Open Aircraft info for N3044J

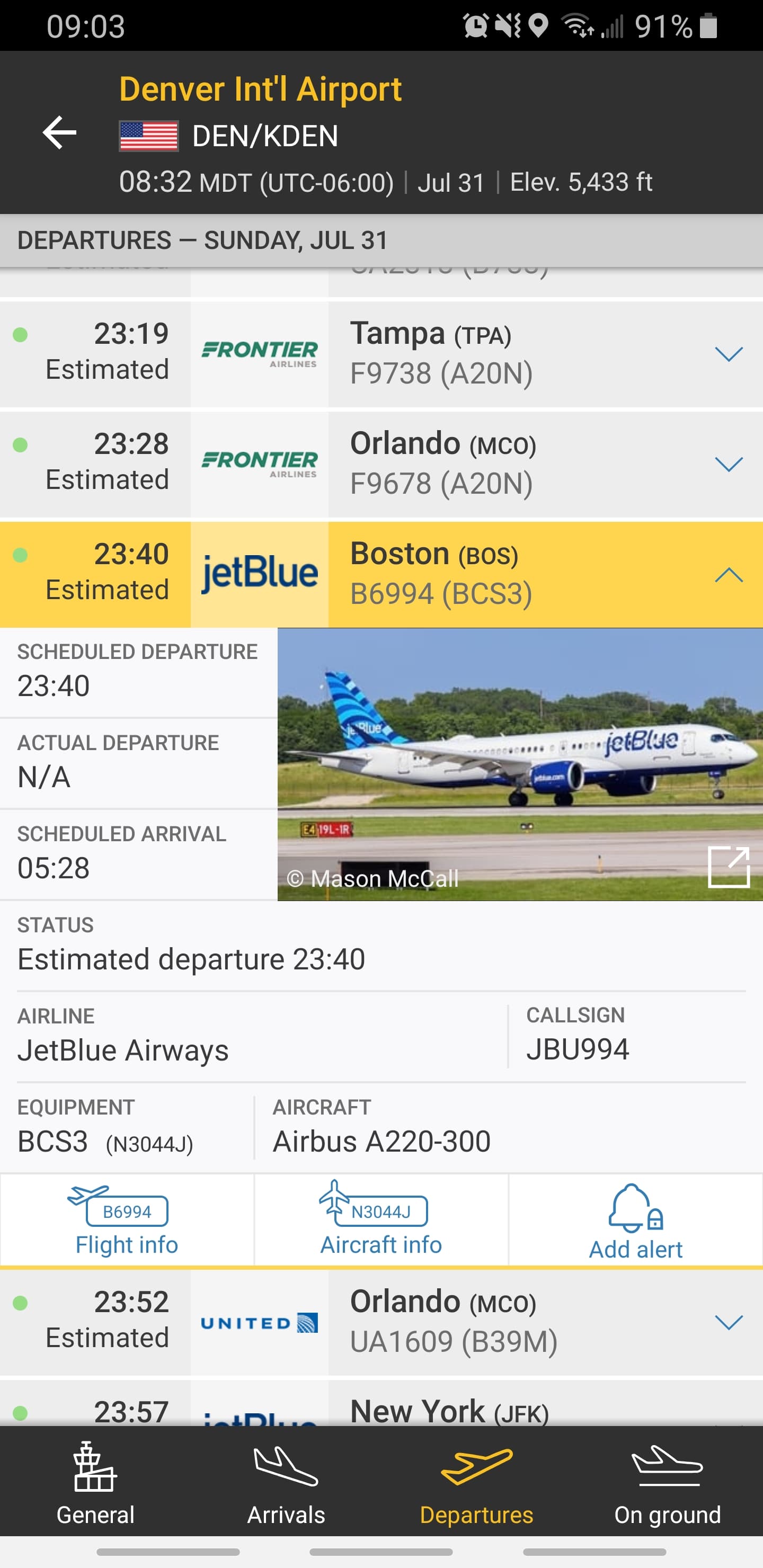tap(381, 1220)
